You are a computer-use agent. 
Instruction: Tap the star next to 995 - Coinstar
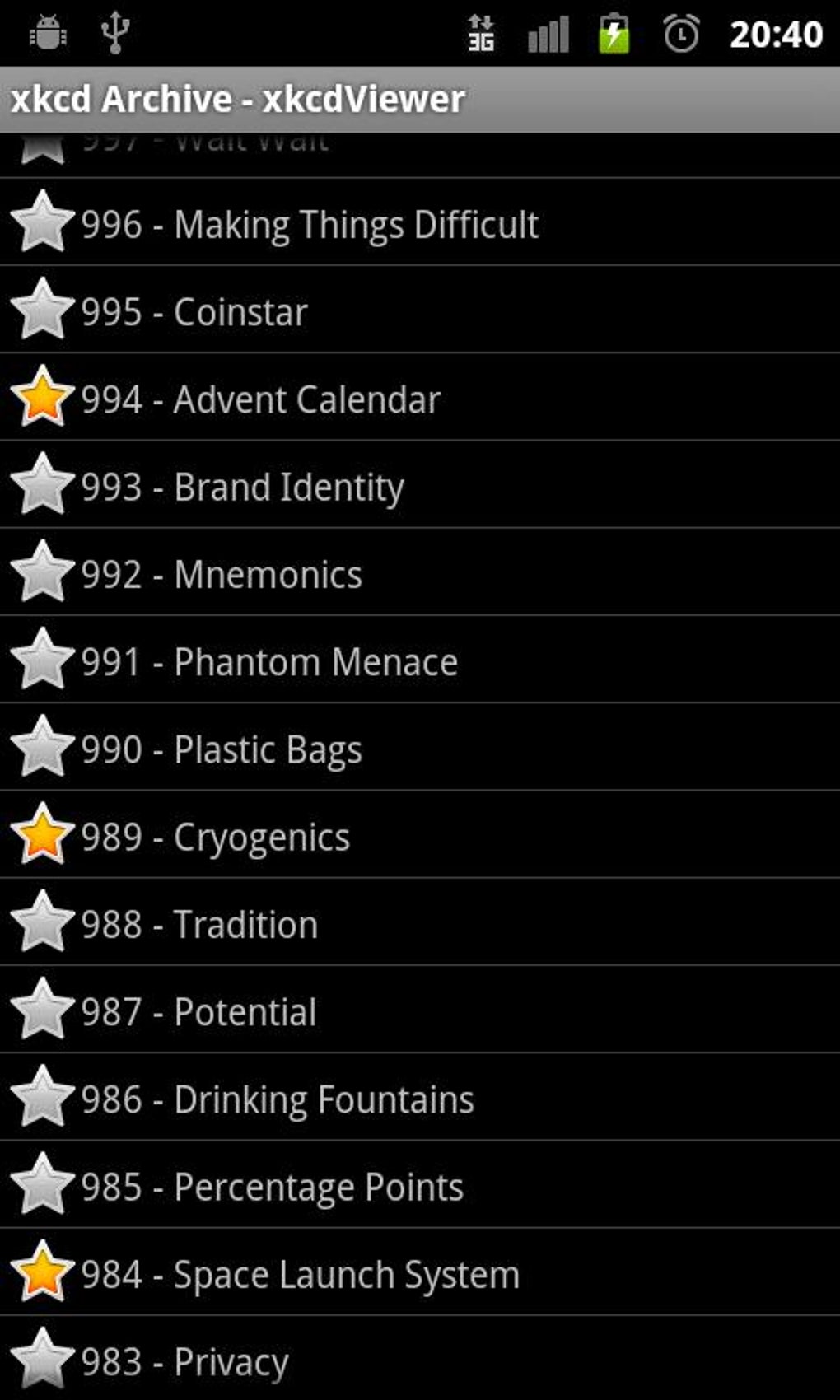coord(42,309)
